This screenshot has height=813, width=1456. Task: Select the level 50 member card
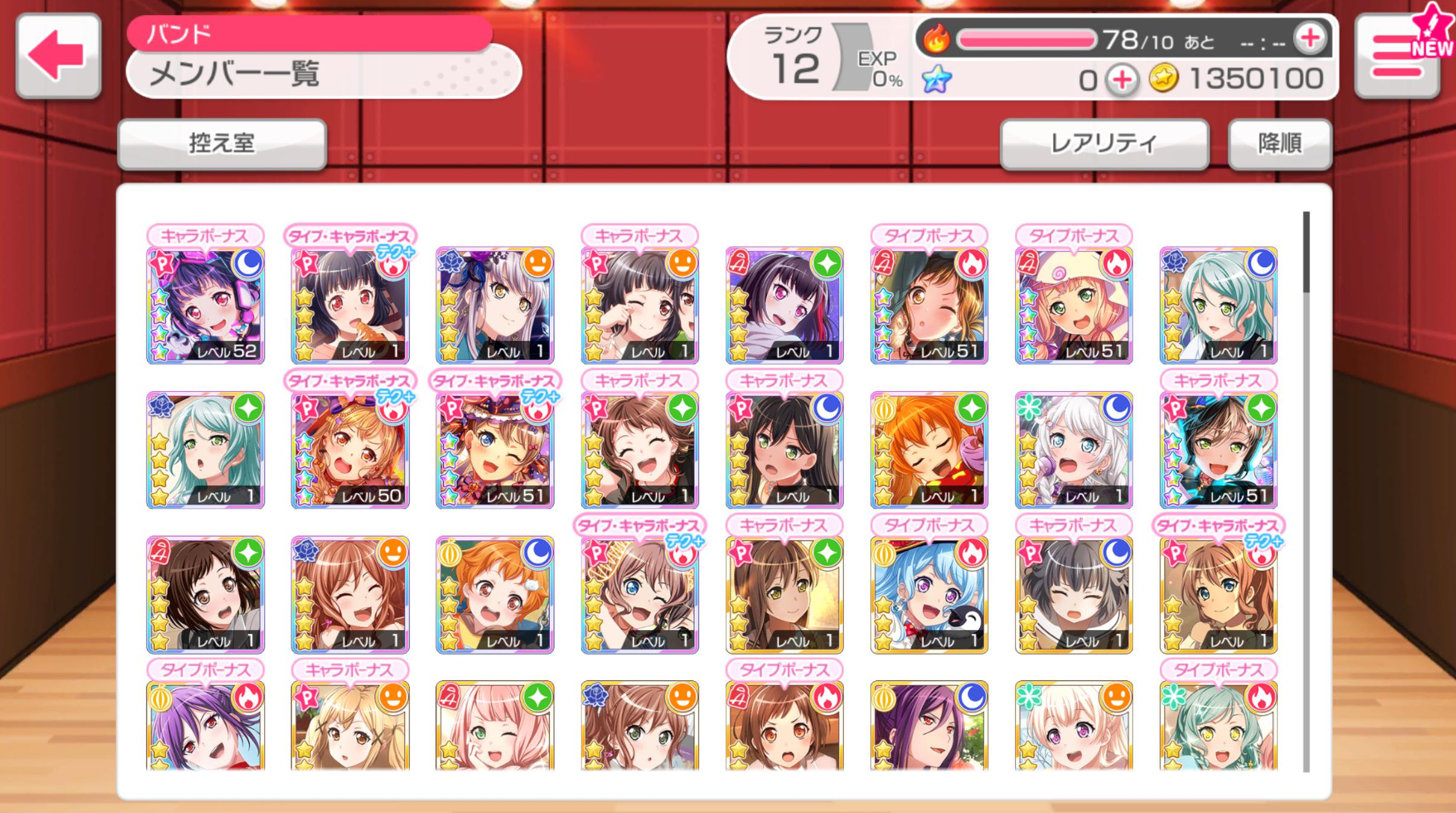click(x=350, y=450)
